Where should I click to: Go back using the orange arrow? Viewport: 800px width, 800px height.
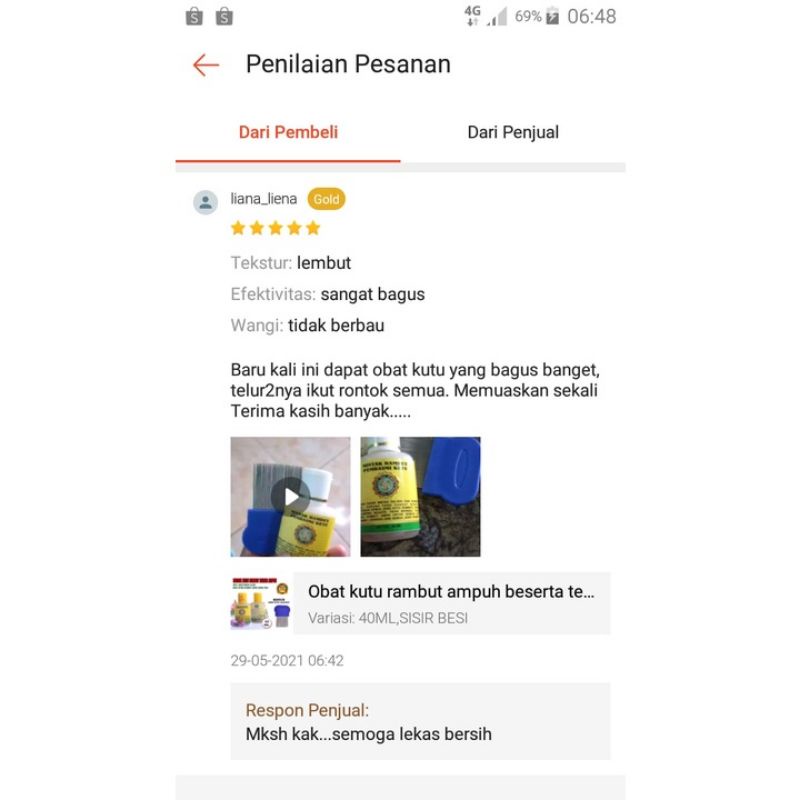tap(206, 65)
